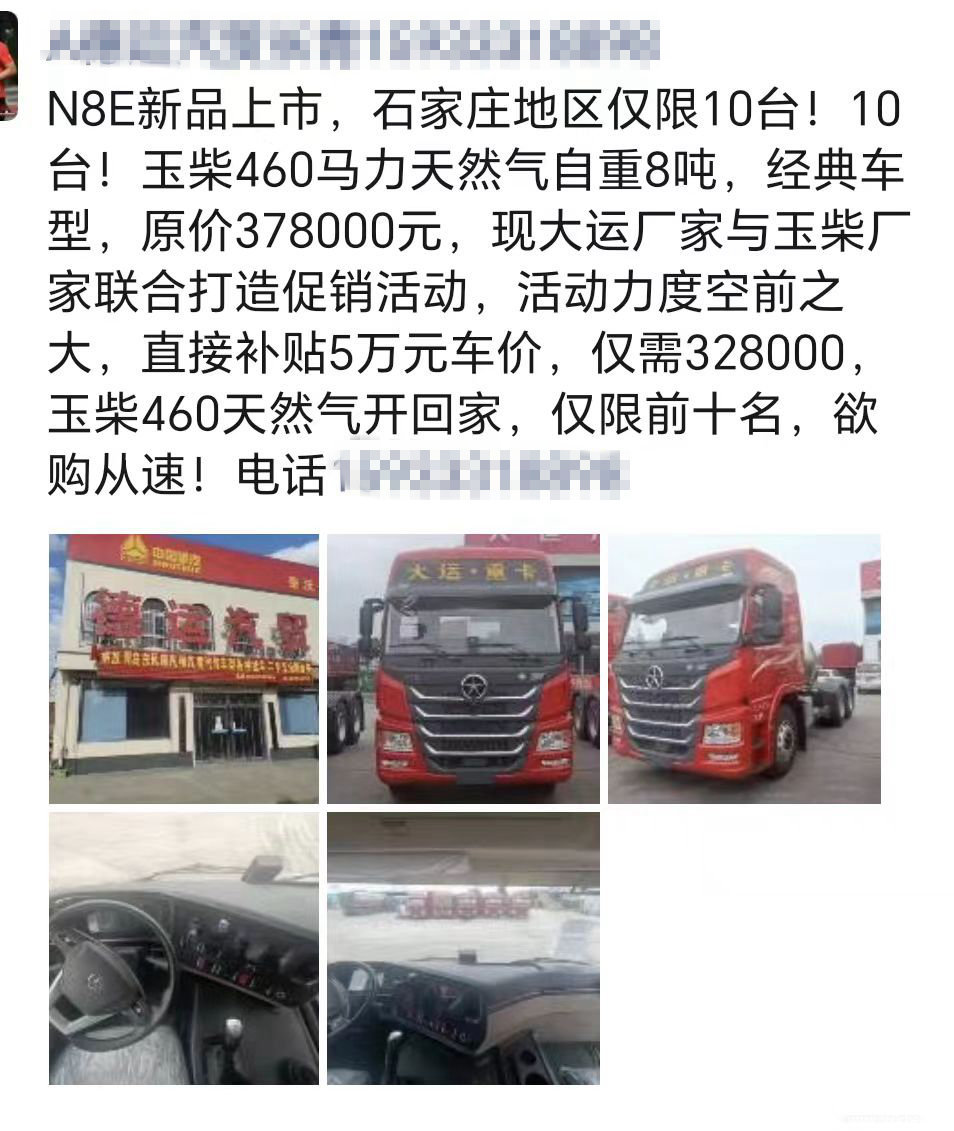
Task: View the red truck front-view photo
Action: click(463, 668)
